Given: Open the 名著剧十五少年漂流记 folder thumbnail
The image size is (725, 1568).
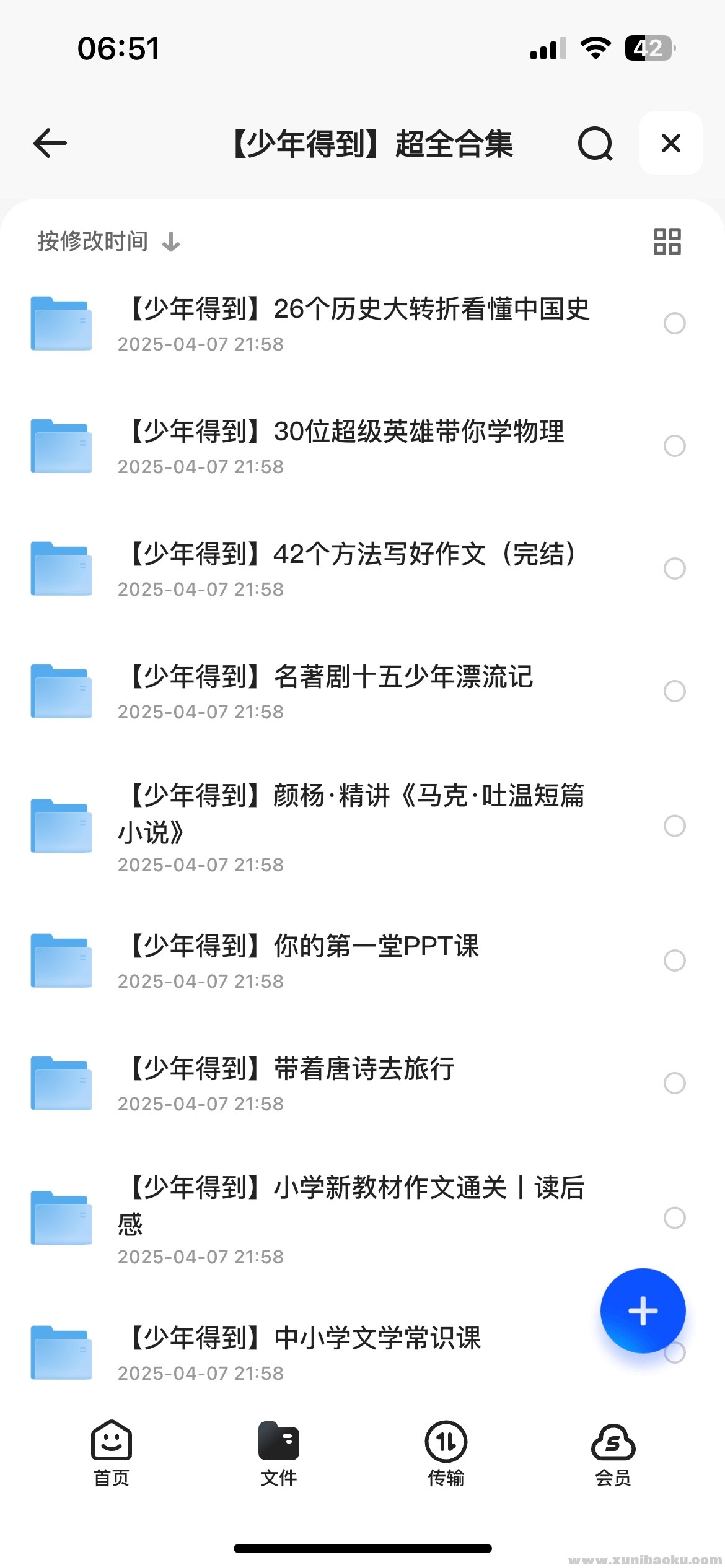Looking at the screenshot, I should pyautogui.click(x=61, y=690).
